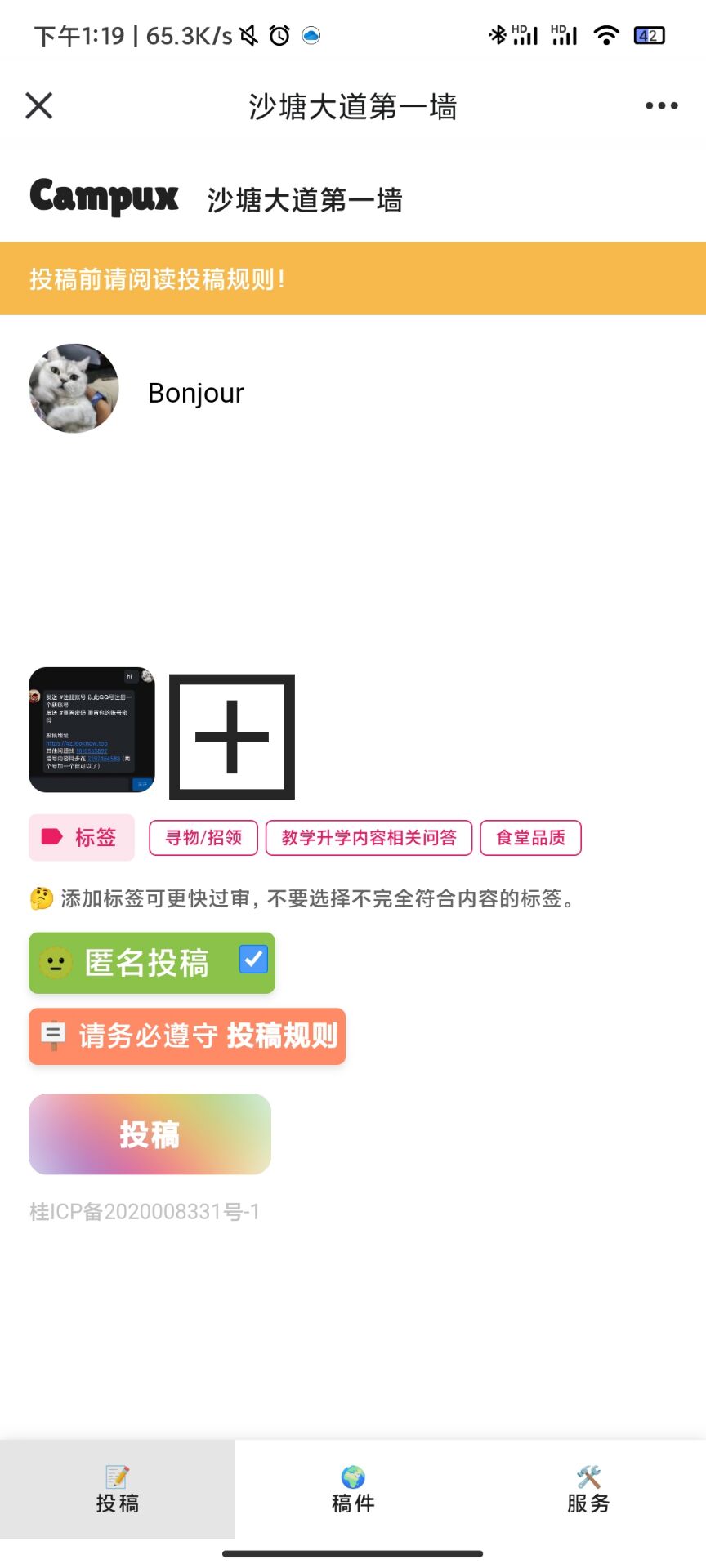Tap the plus icon to add an image

tap(231, 736)
